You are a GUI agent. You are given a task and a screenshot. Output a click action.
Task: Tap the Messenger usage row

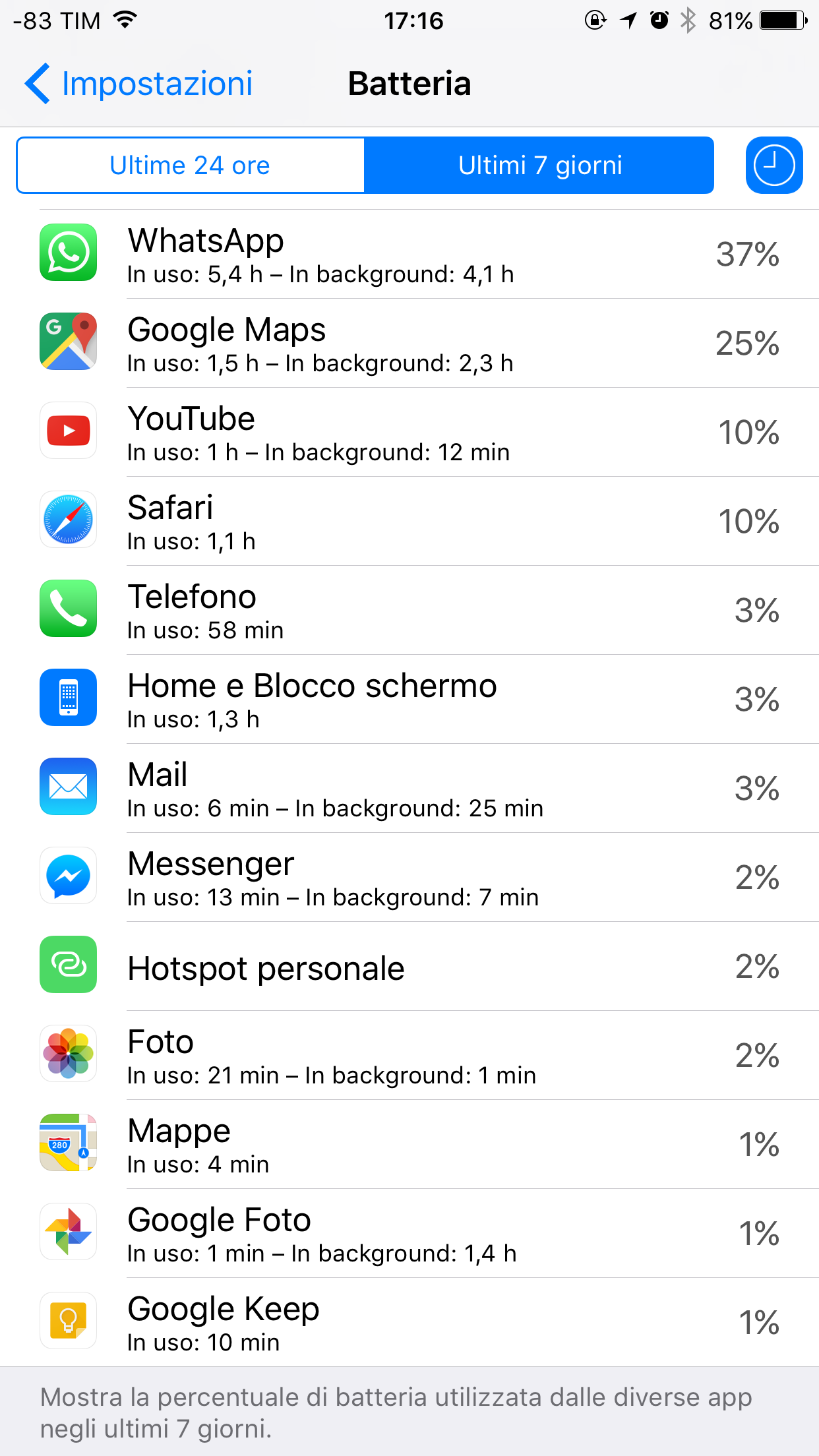(409, 877)
